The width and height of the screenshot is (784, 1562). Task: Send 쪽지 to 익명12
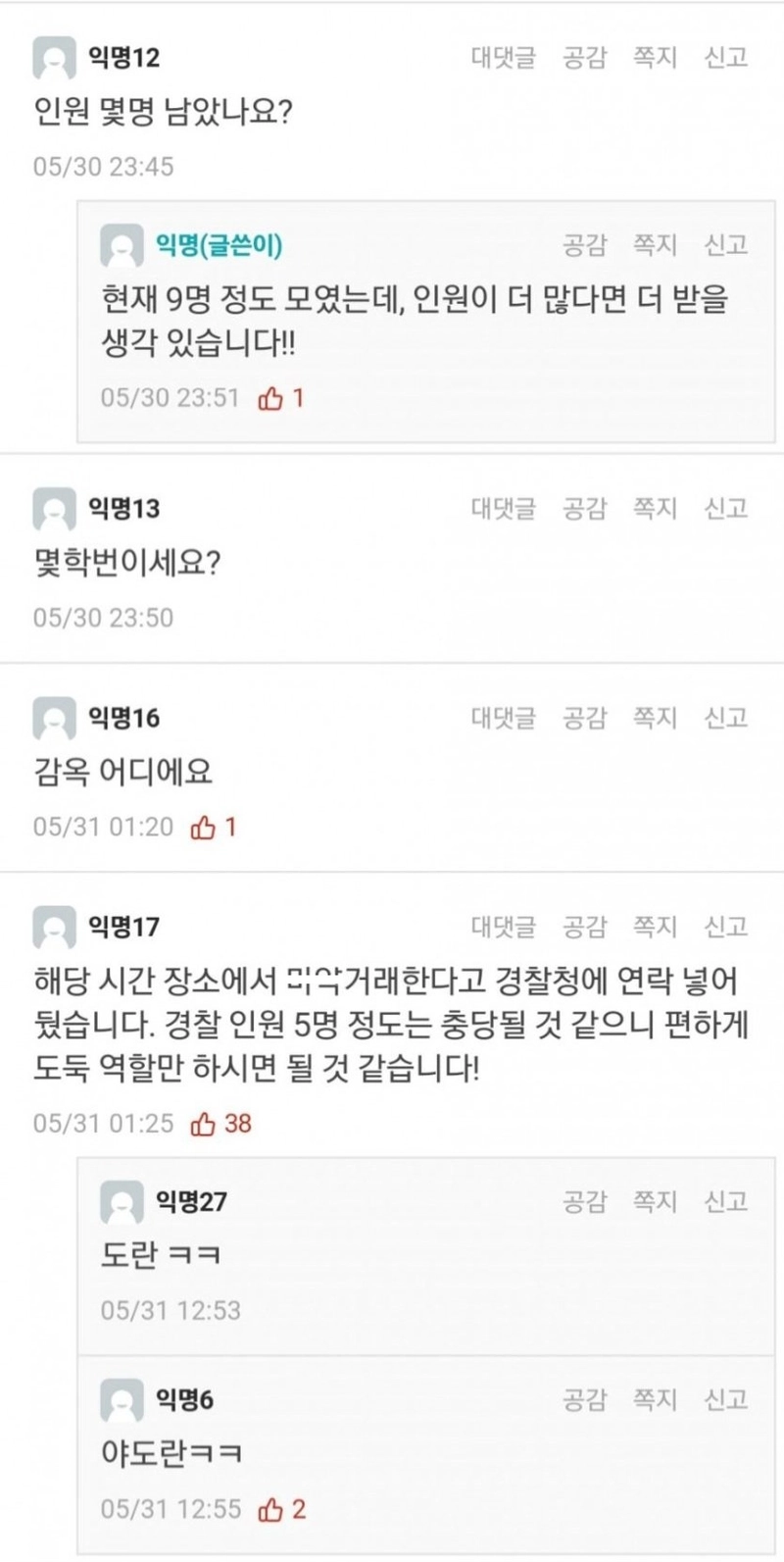655,58
